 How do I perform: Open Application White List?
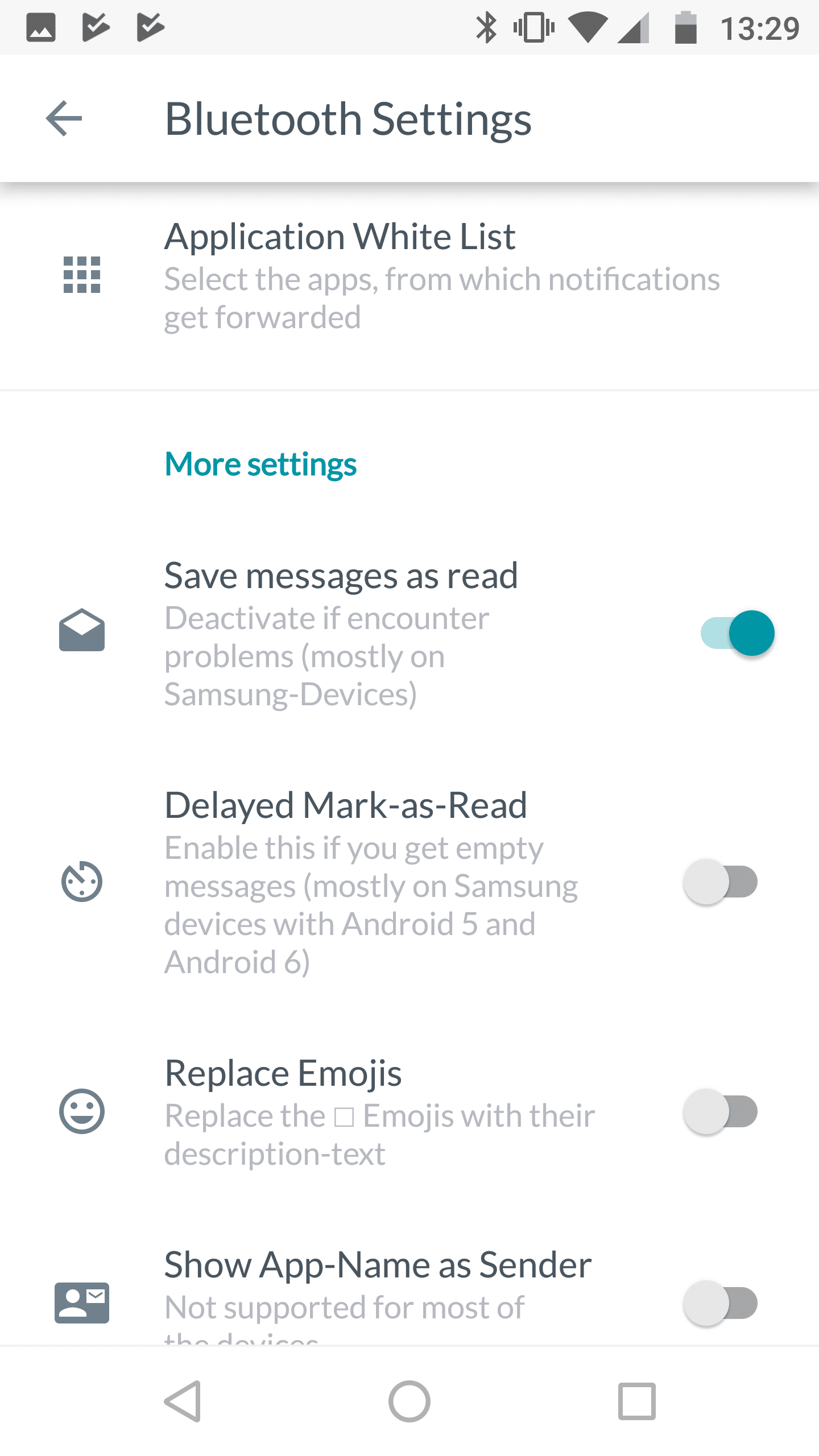tap(409, 275)
